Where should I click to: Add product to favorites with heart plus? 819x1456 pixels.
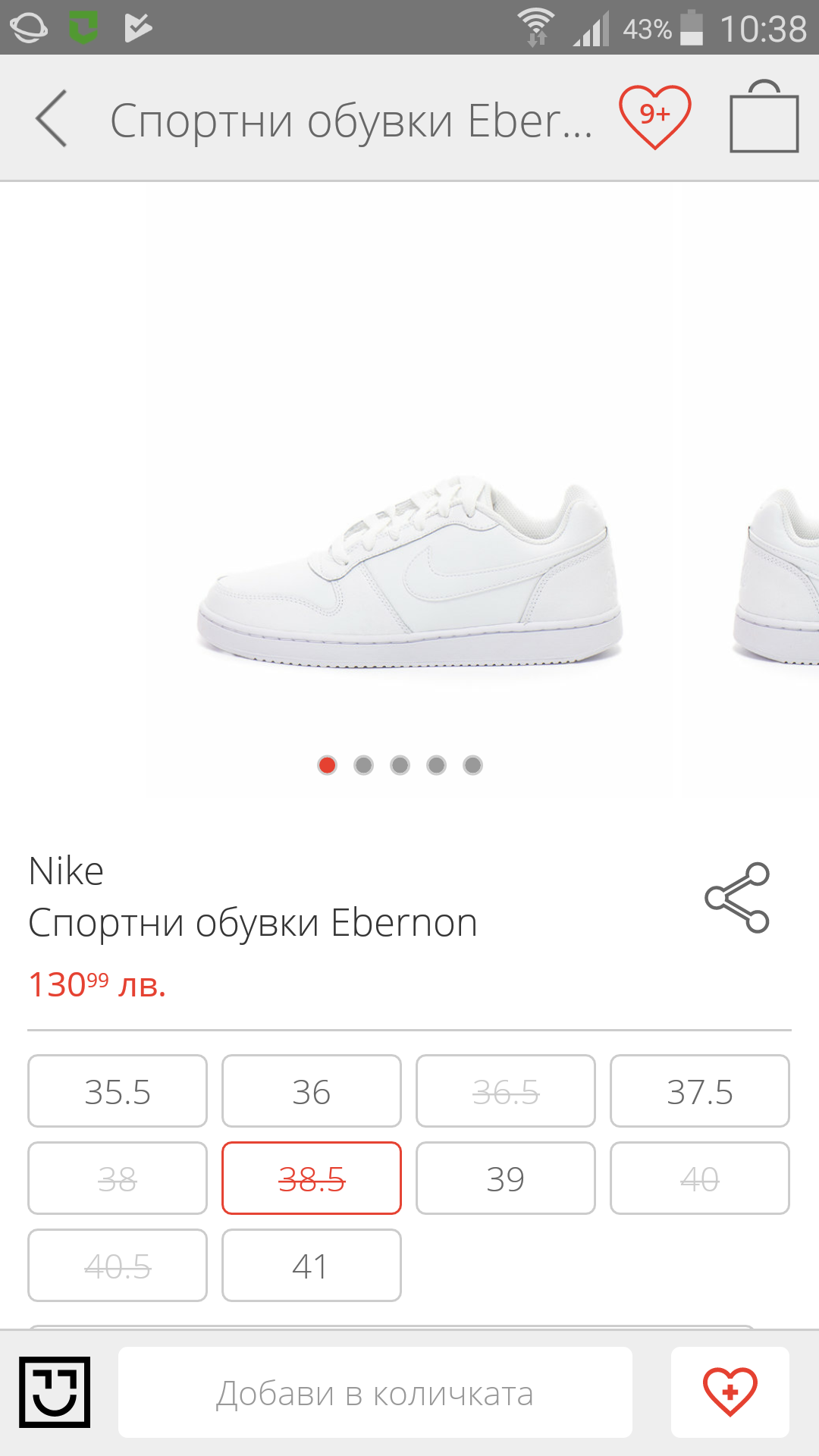tap(730, 1392)
